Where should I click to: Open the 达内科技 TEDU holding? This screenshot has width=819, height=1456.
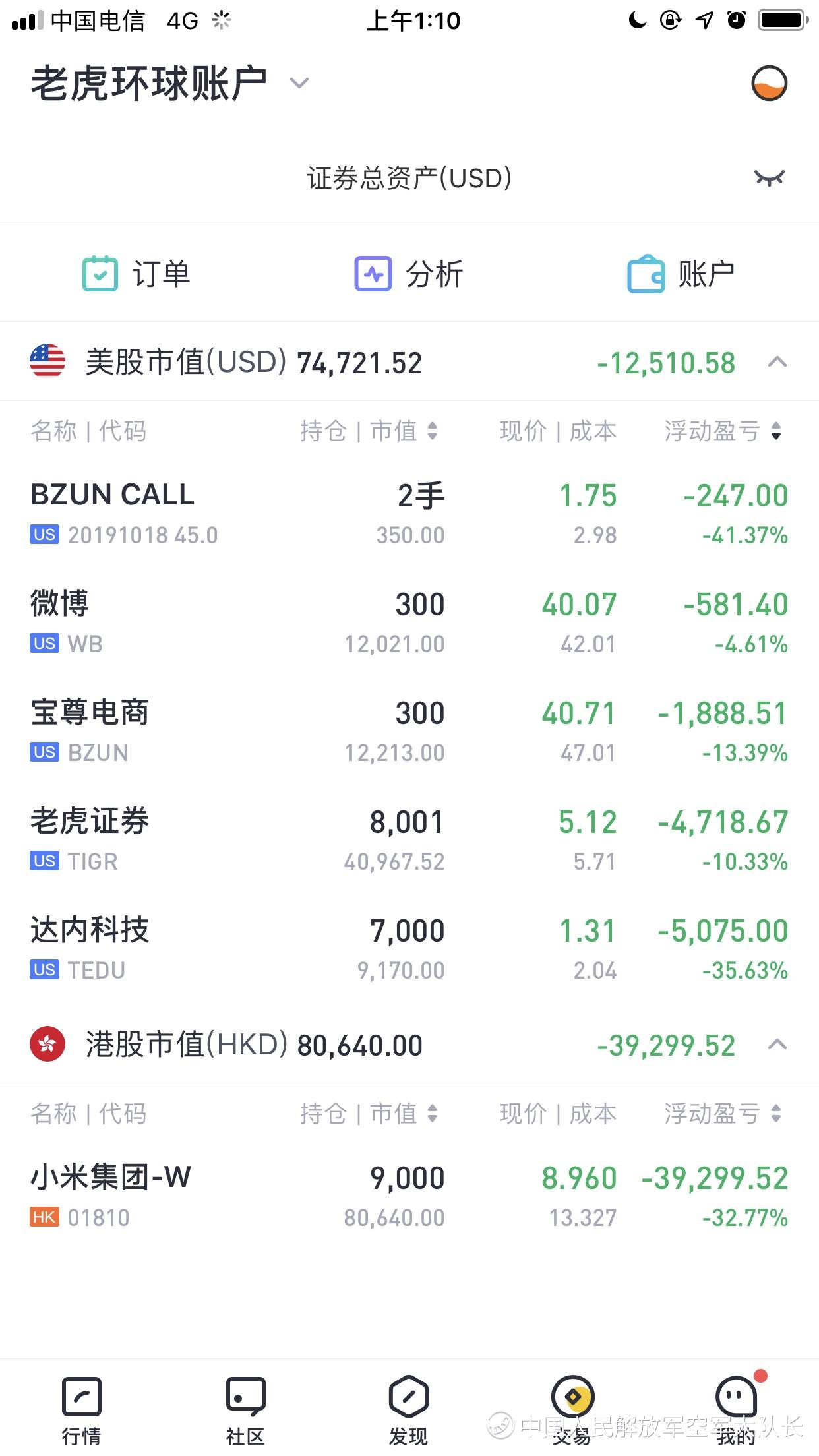[x=409, y=948]
